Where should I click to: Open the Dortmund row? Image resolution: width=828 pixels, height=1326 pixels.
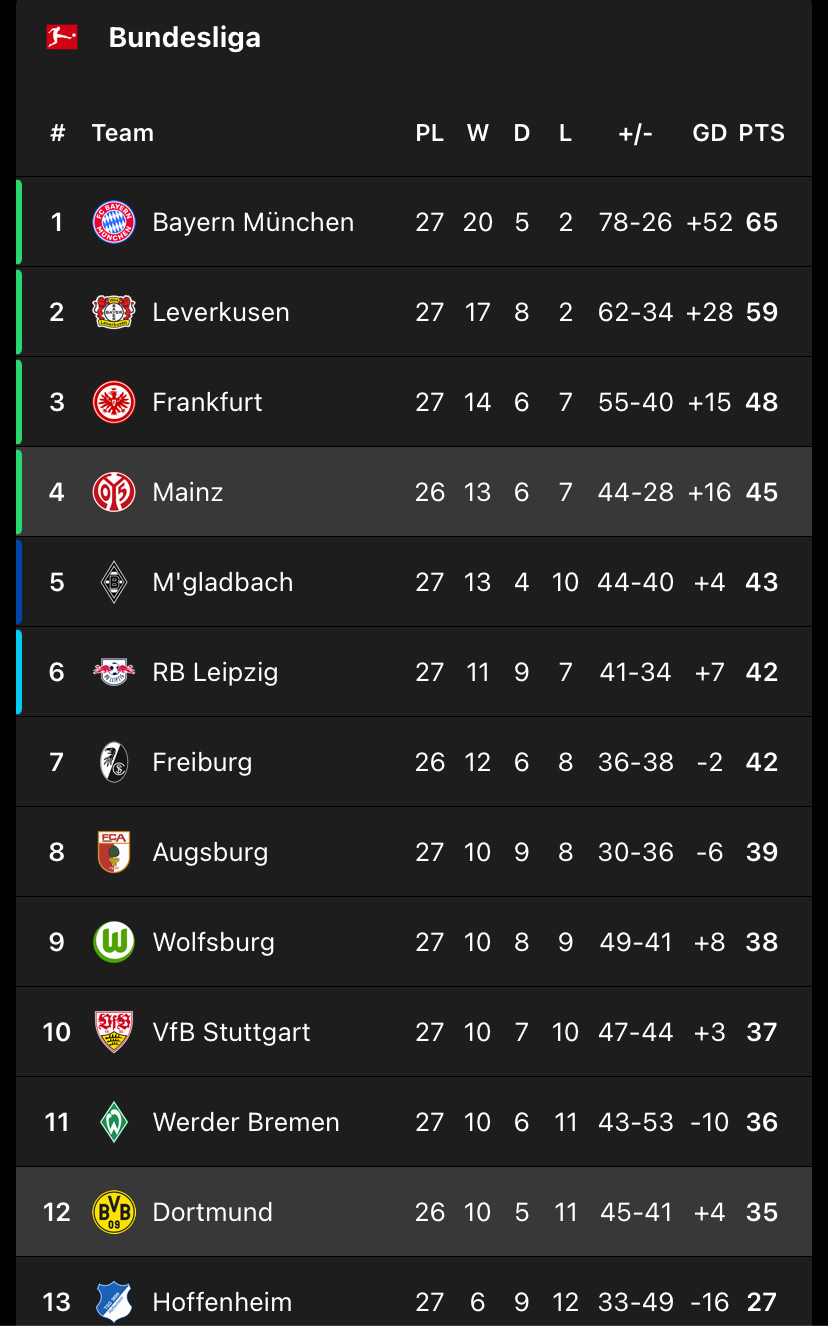coord(212,1212)
